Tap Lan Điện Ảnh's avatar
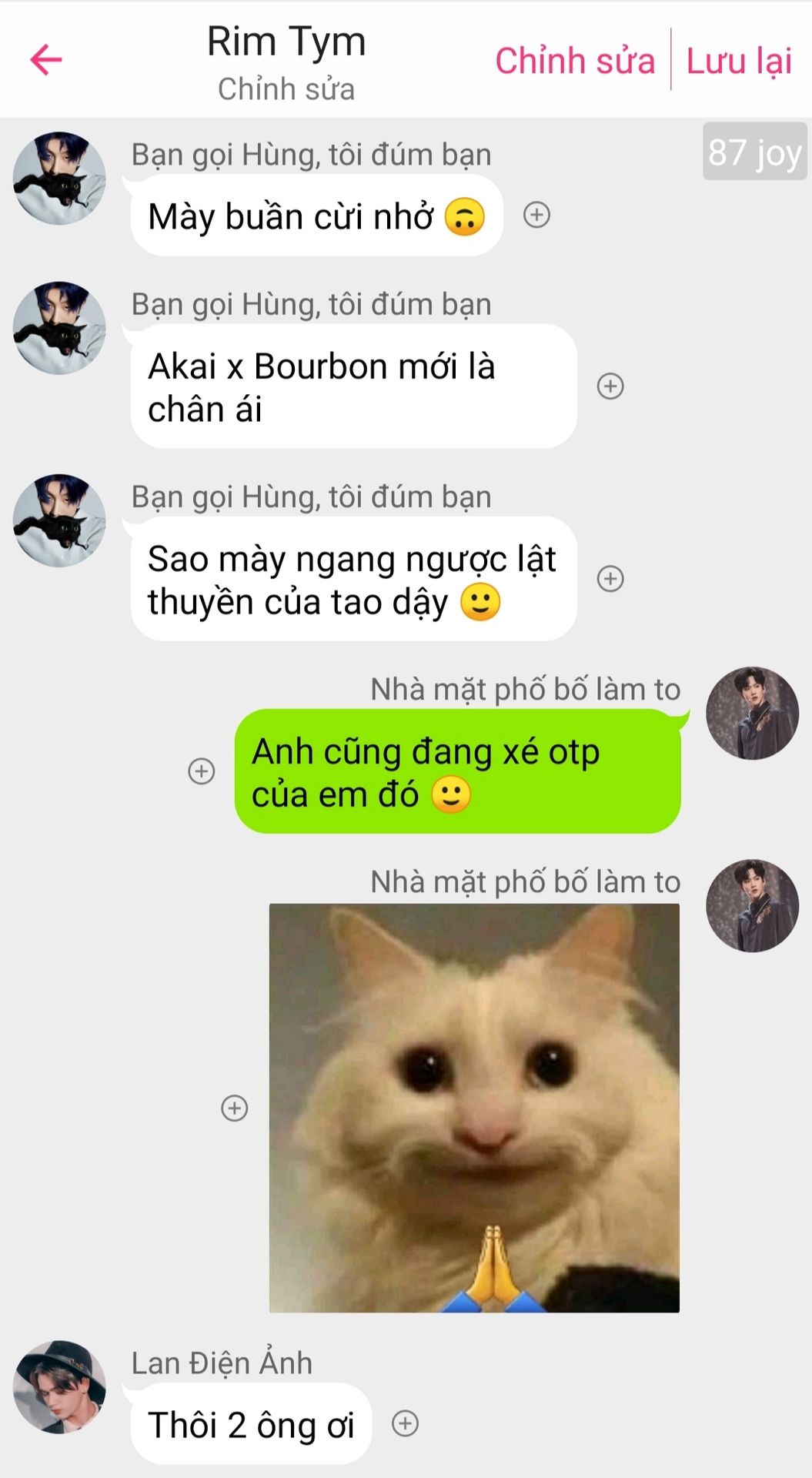Viewport: 812px width, 1478px height. pyautogui.click(x=60, y=1386)
